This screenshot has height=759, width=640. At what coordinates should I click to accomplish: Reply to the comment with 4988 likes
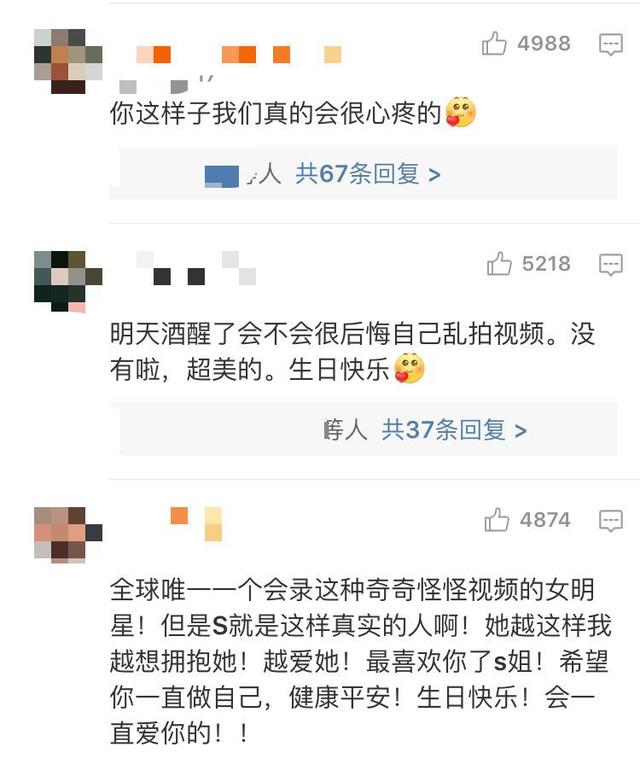coord(610,44)
